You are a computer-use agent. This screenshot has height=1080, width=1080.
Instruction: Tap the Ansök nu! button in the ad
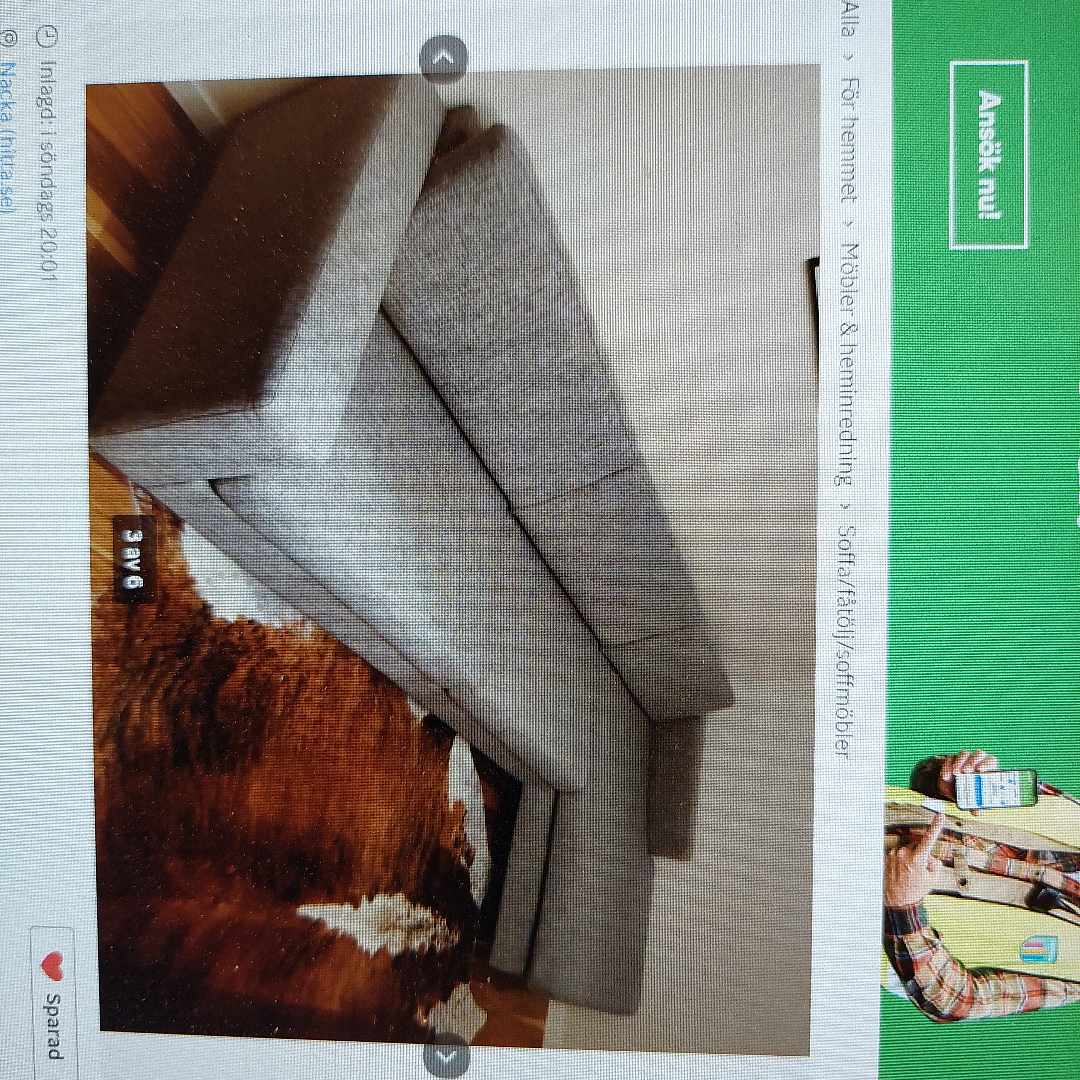point(988,154)
